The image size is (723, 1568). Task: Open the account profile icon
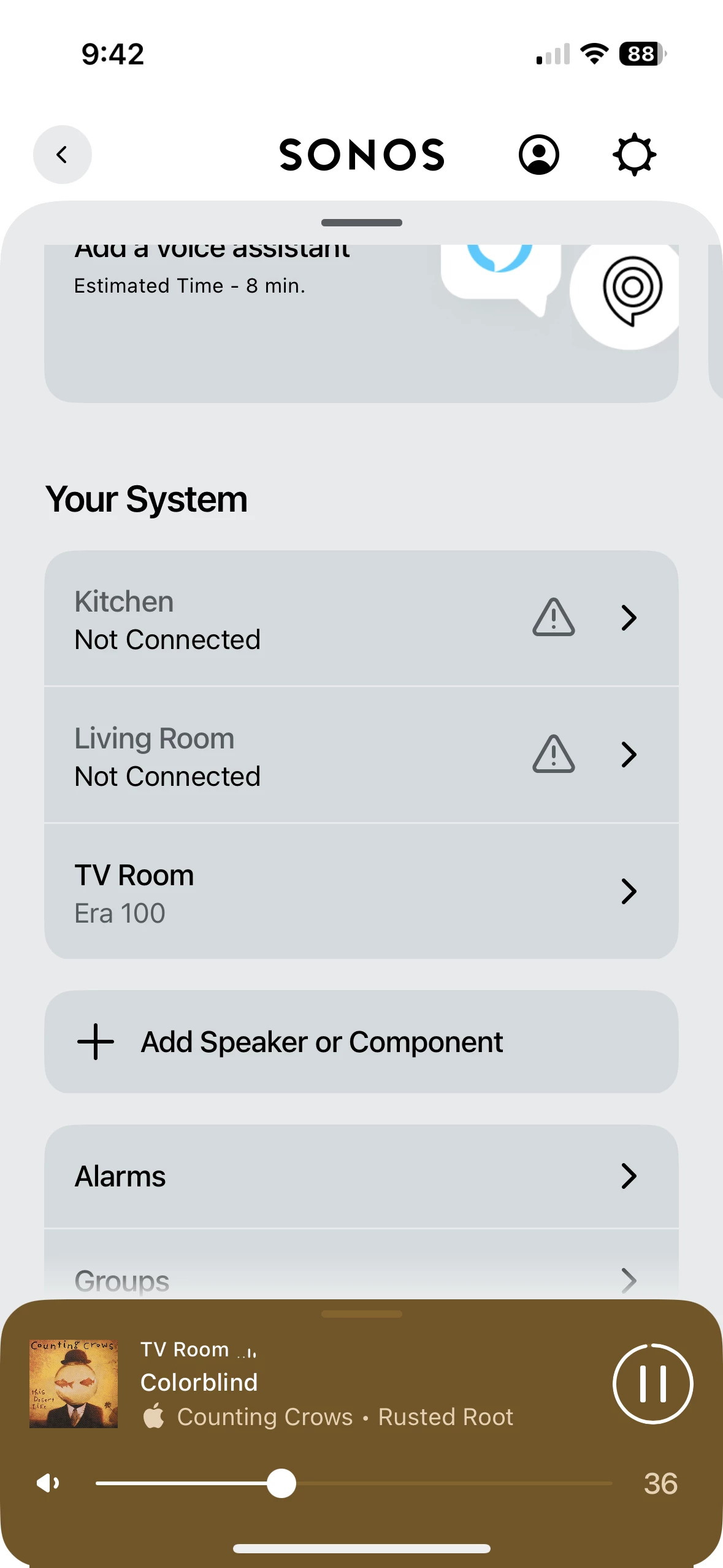click(x=538, y=155)
